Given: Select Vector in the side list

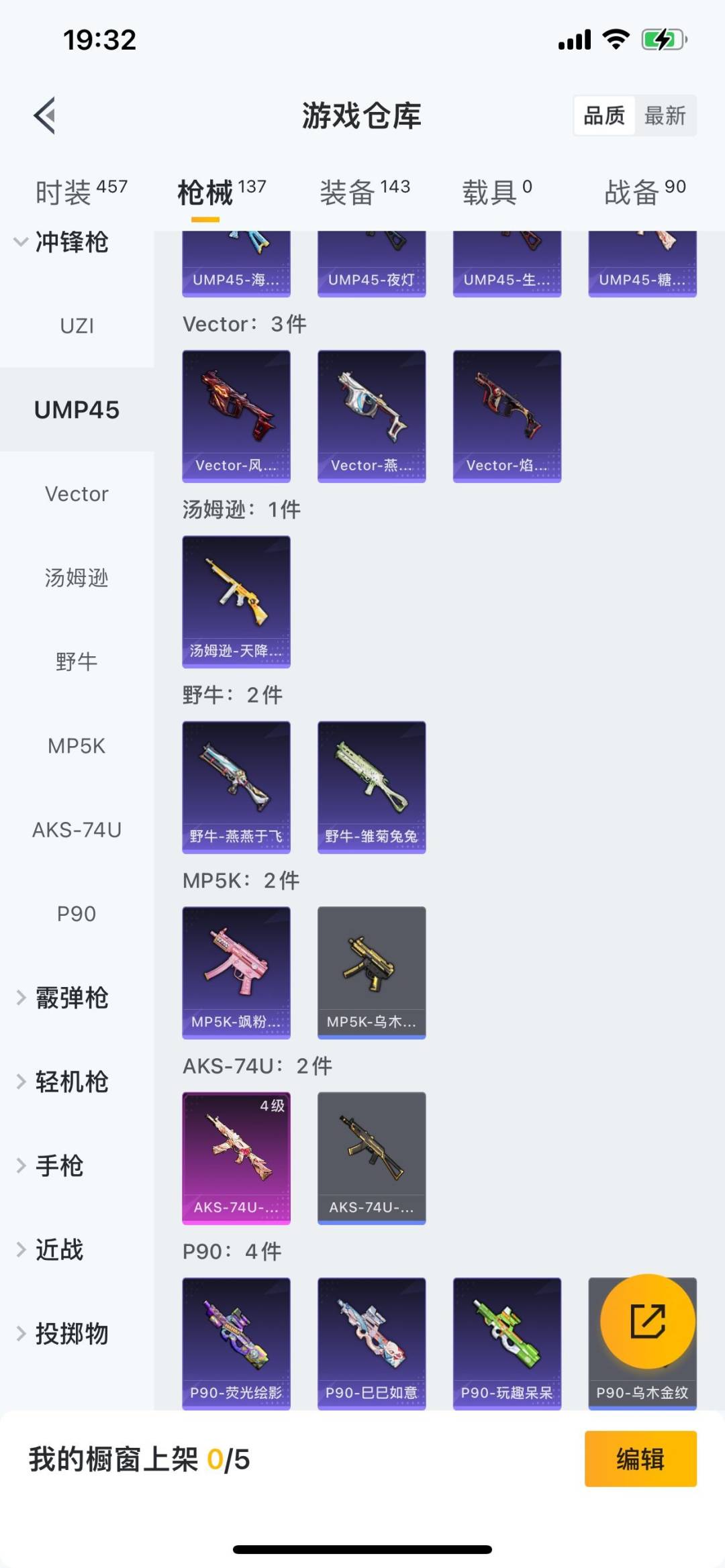Looking at the screenshot, I should [x=77, y=494].
